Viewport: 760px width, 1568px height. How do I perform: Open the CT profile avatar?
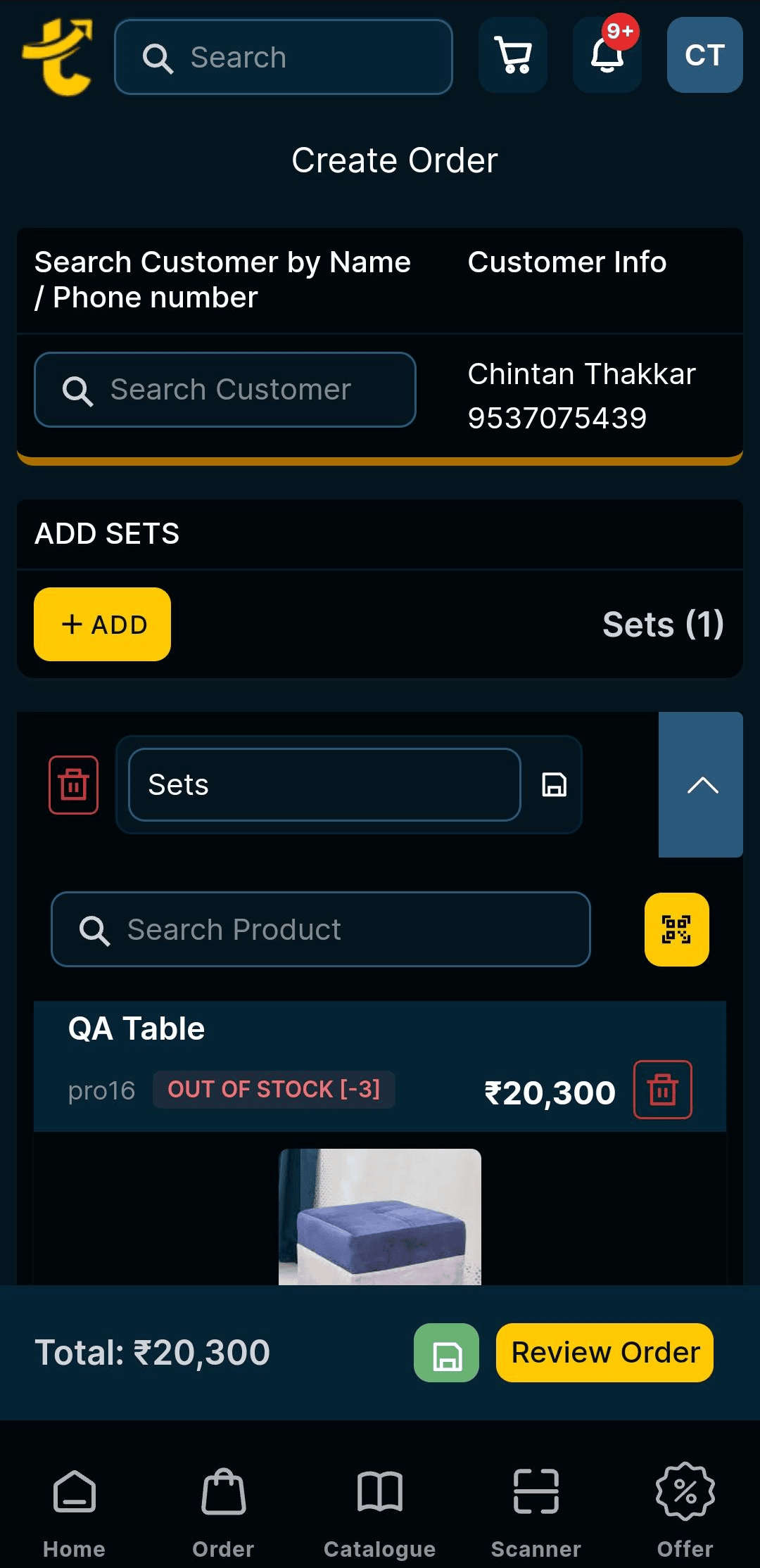(x=704, y=56)
